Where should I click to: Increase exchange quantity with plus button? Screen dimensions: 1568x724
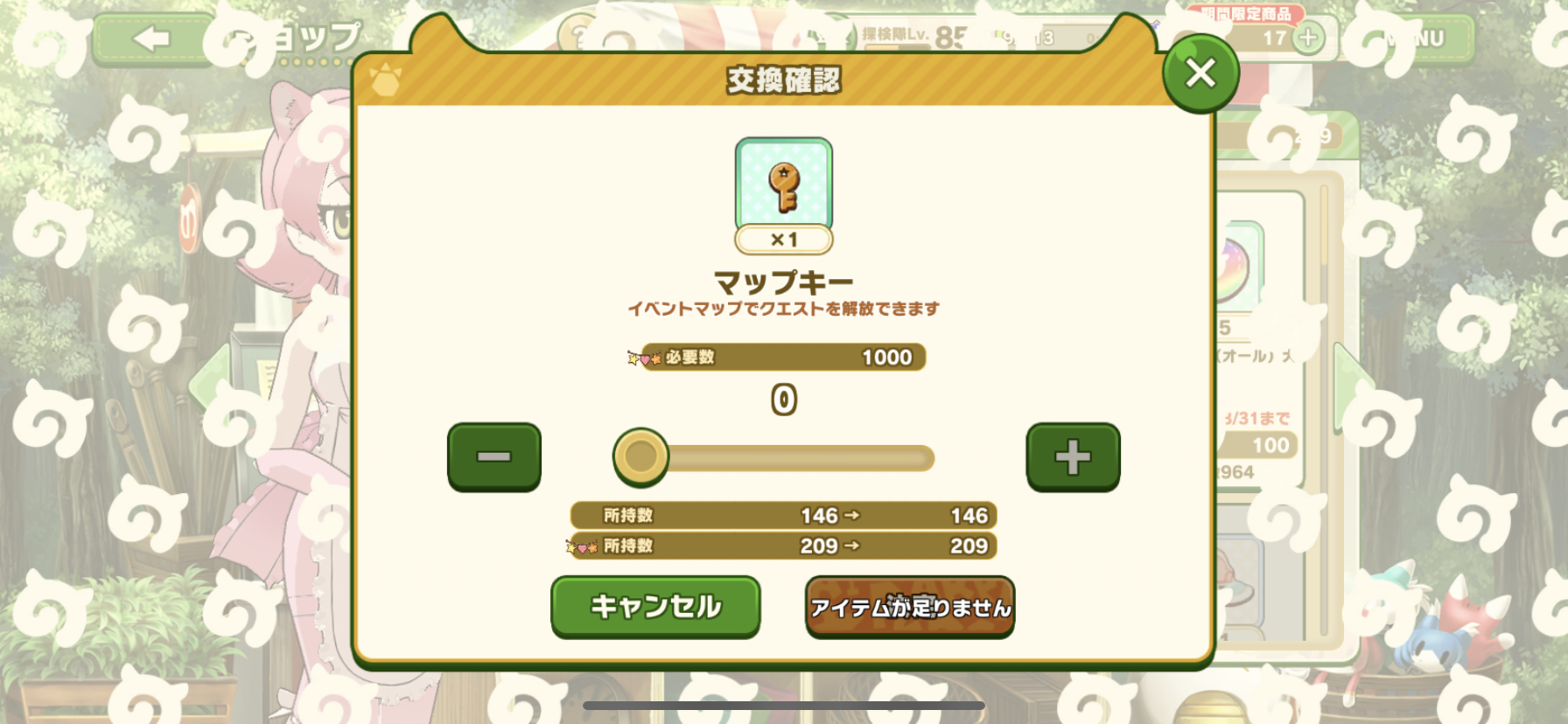[1073, 456]
